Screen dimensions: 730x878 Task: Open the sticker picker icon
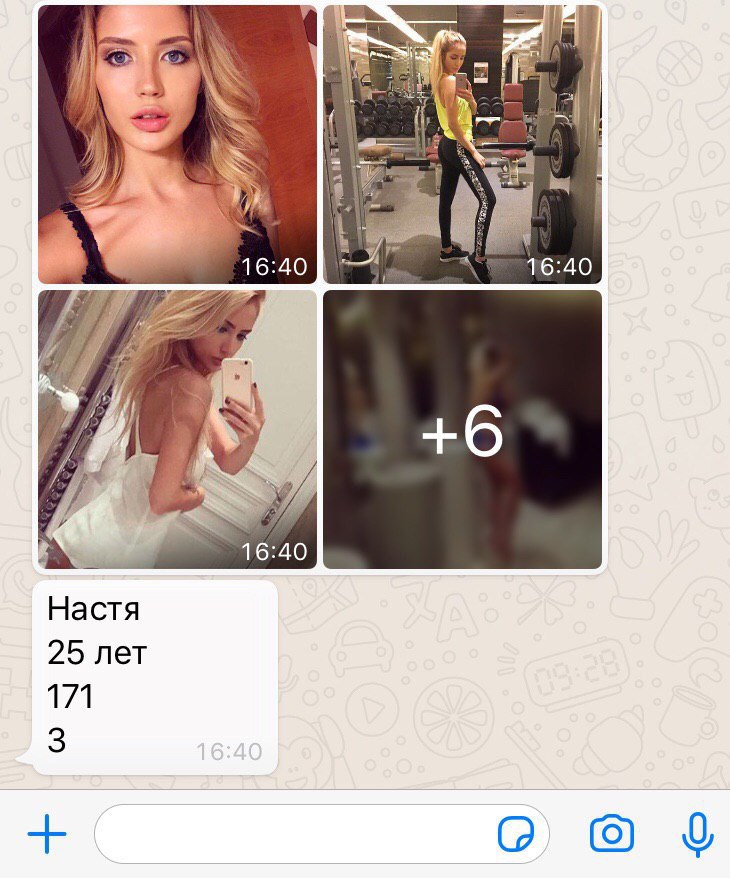517,833
